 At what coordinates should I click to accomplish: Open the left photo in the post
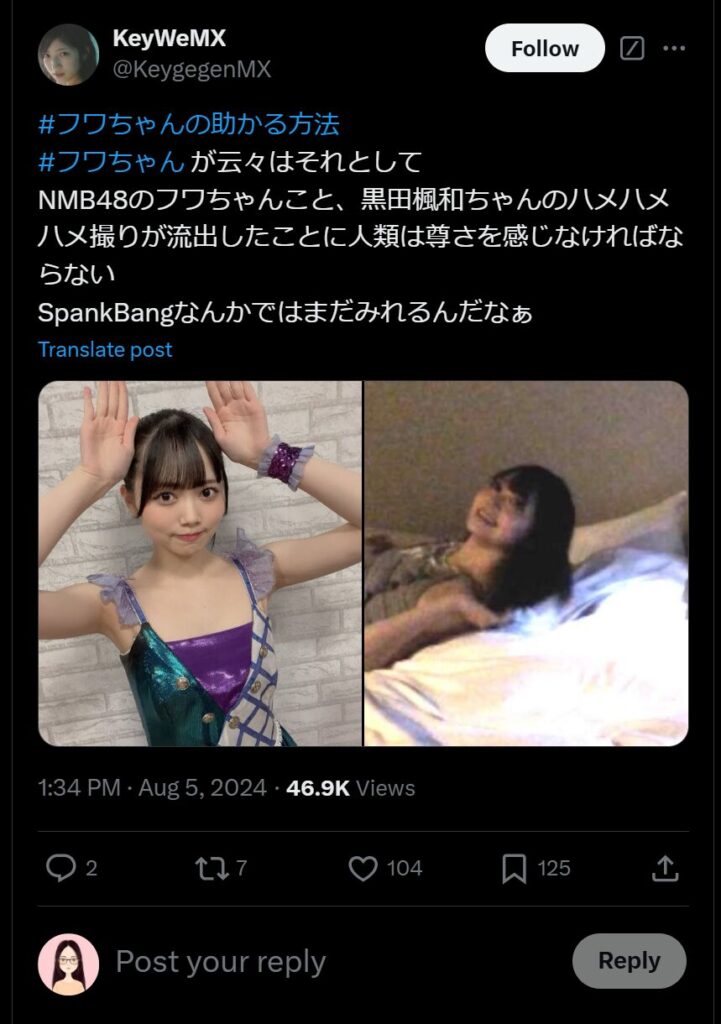(200, 563)
